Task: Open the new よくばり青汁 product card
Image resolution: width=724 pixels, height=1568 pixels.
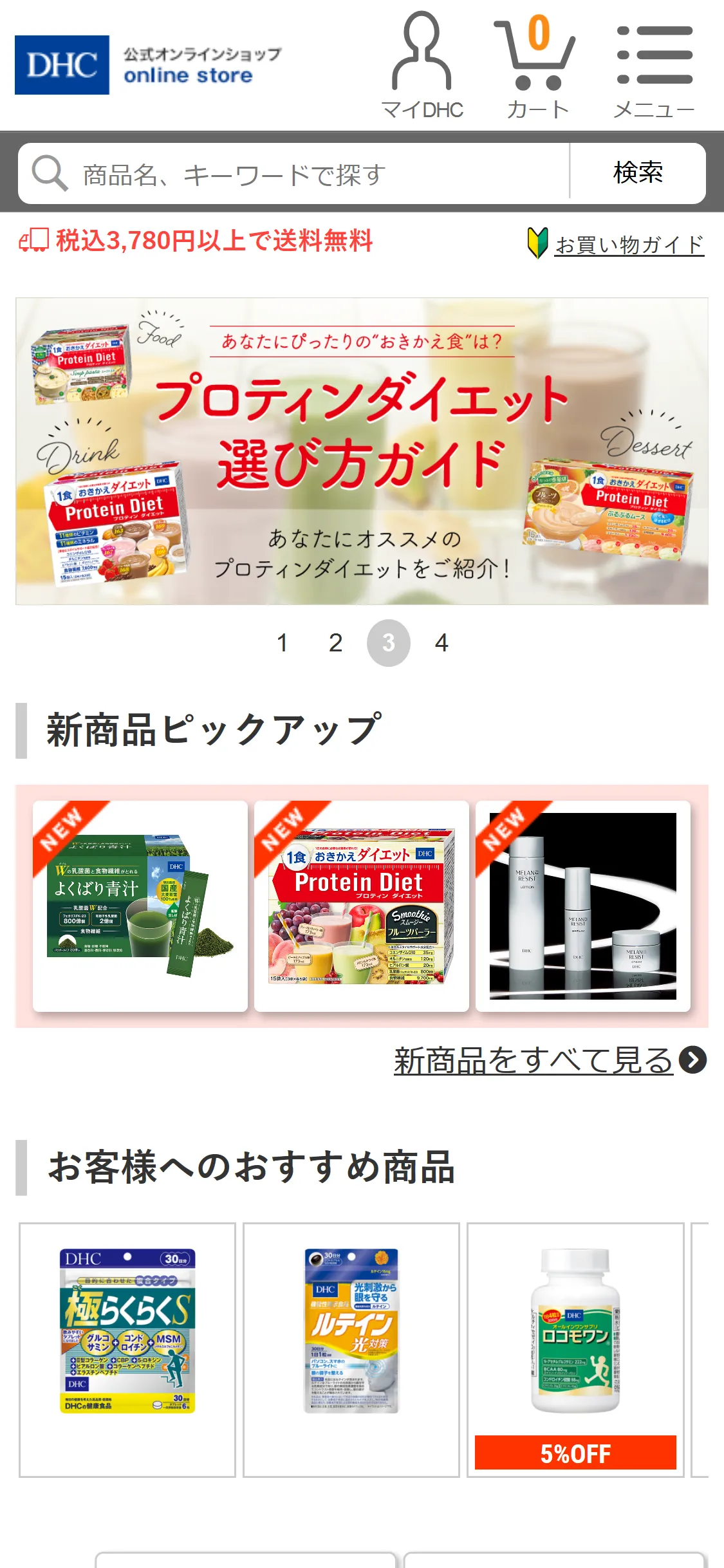Action: click(x=140, y=906)
